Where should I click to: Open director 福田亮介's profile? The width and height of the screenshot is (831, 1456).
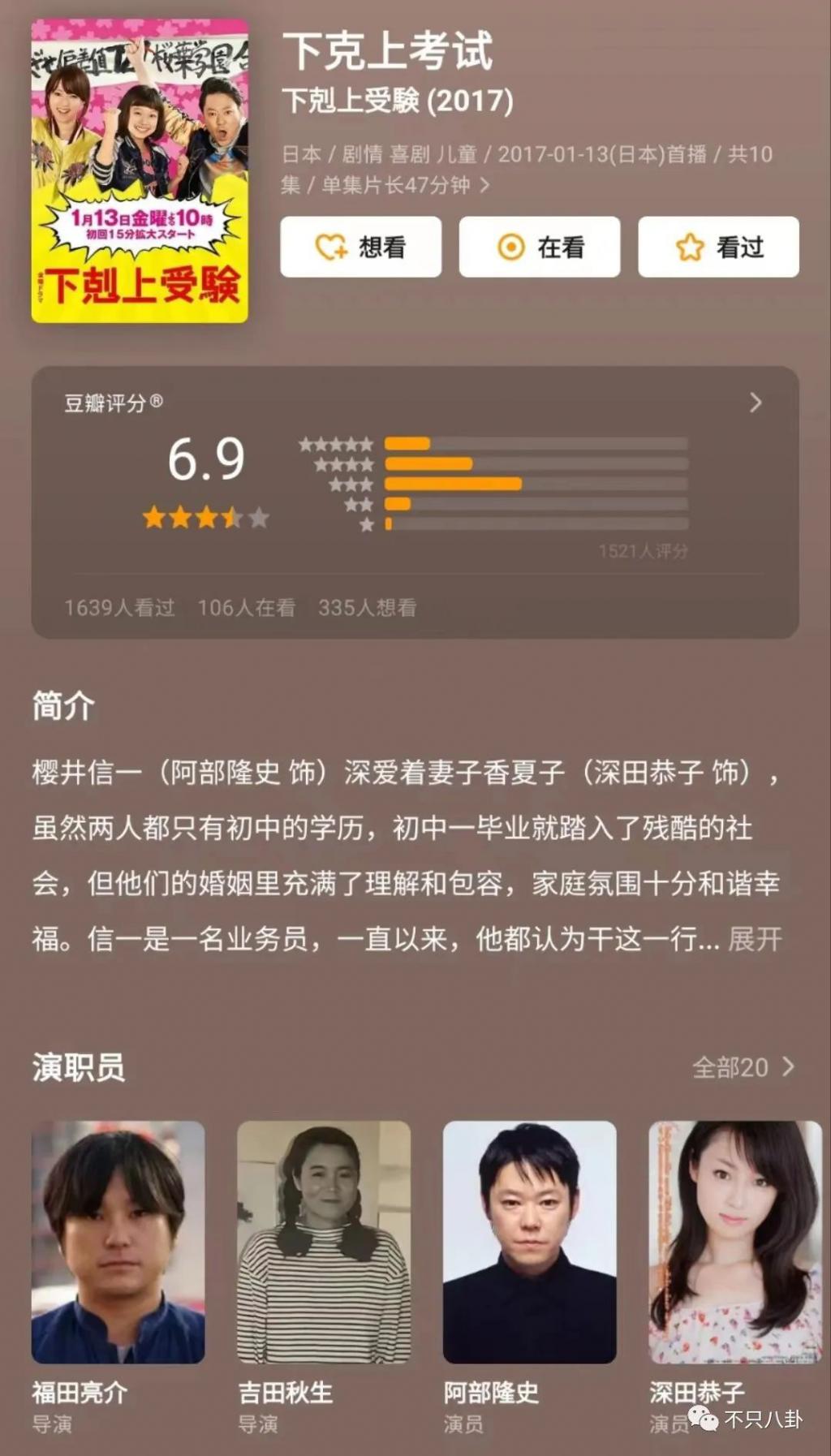click(118, 1242)
